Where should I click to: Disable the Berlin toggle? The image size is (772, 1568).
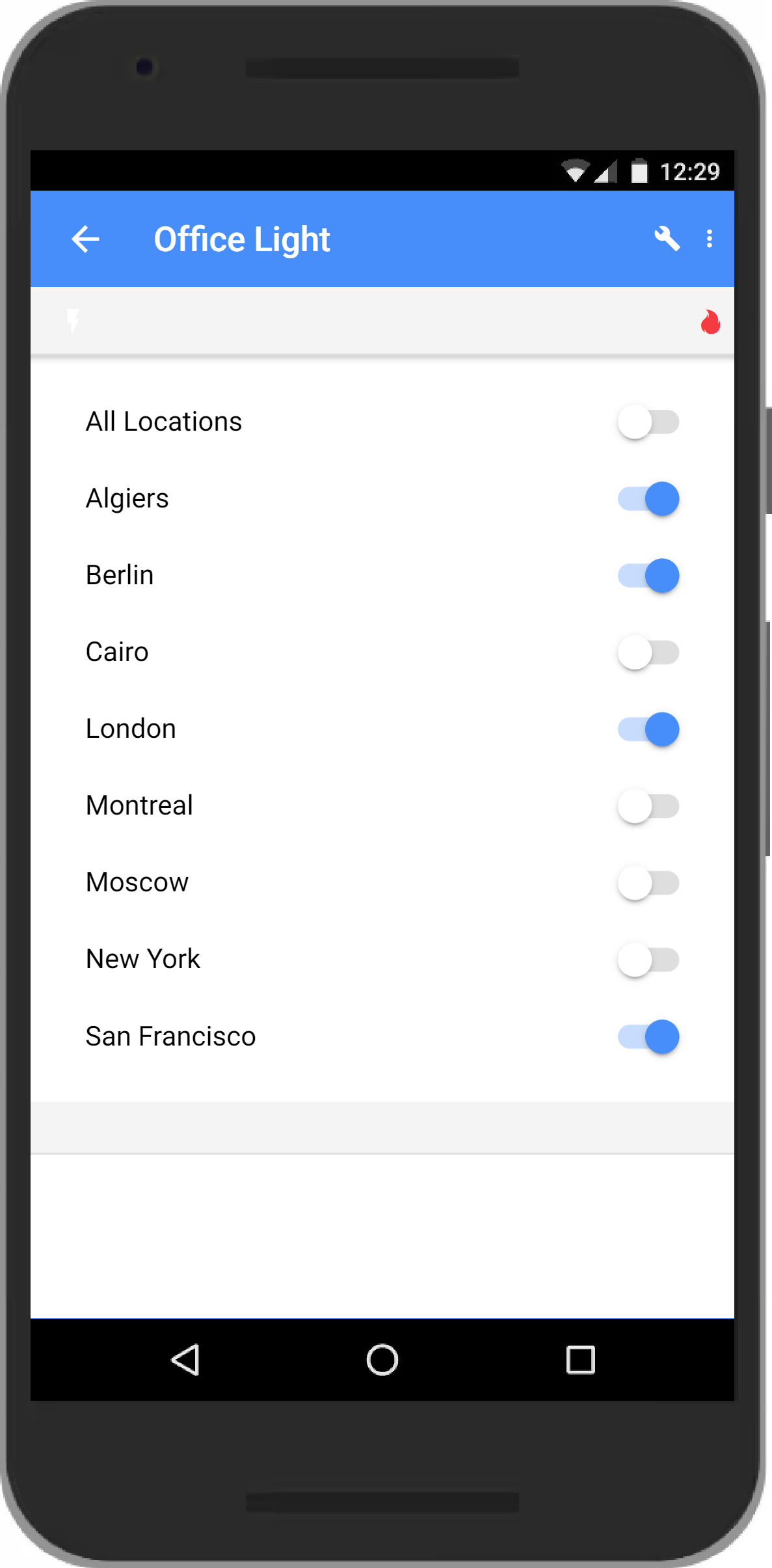point(648,576)
